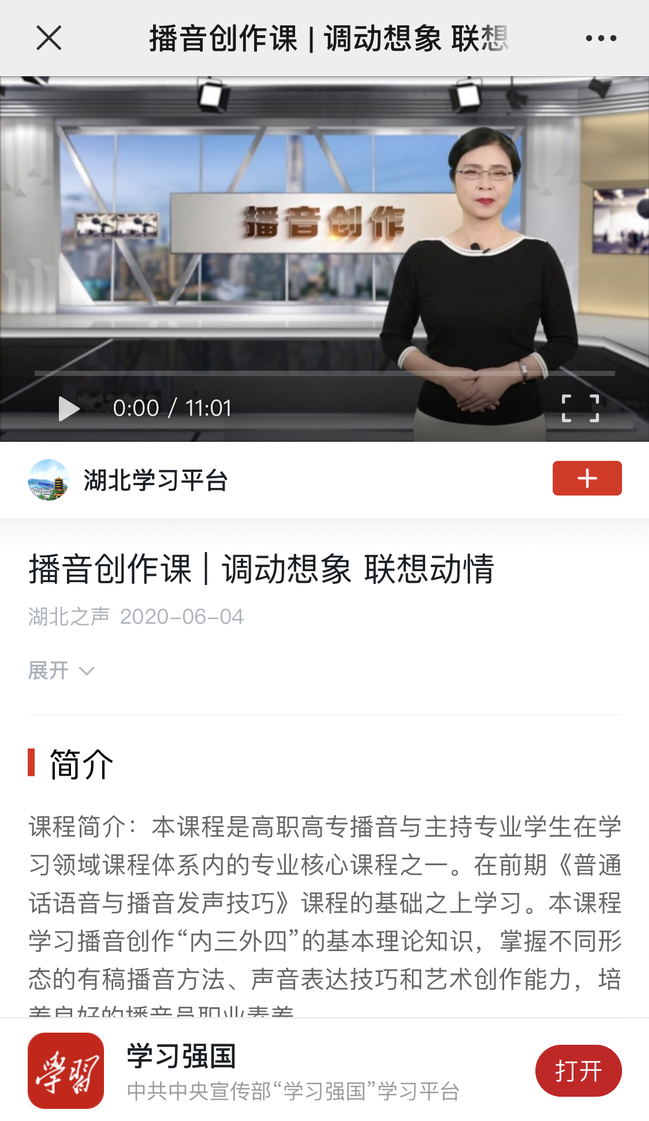Enter fullscreen video mode
The width and height of the screenshot is (649, 1121).
[x=580, y=408]
